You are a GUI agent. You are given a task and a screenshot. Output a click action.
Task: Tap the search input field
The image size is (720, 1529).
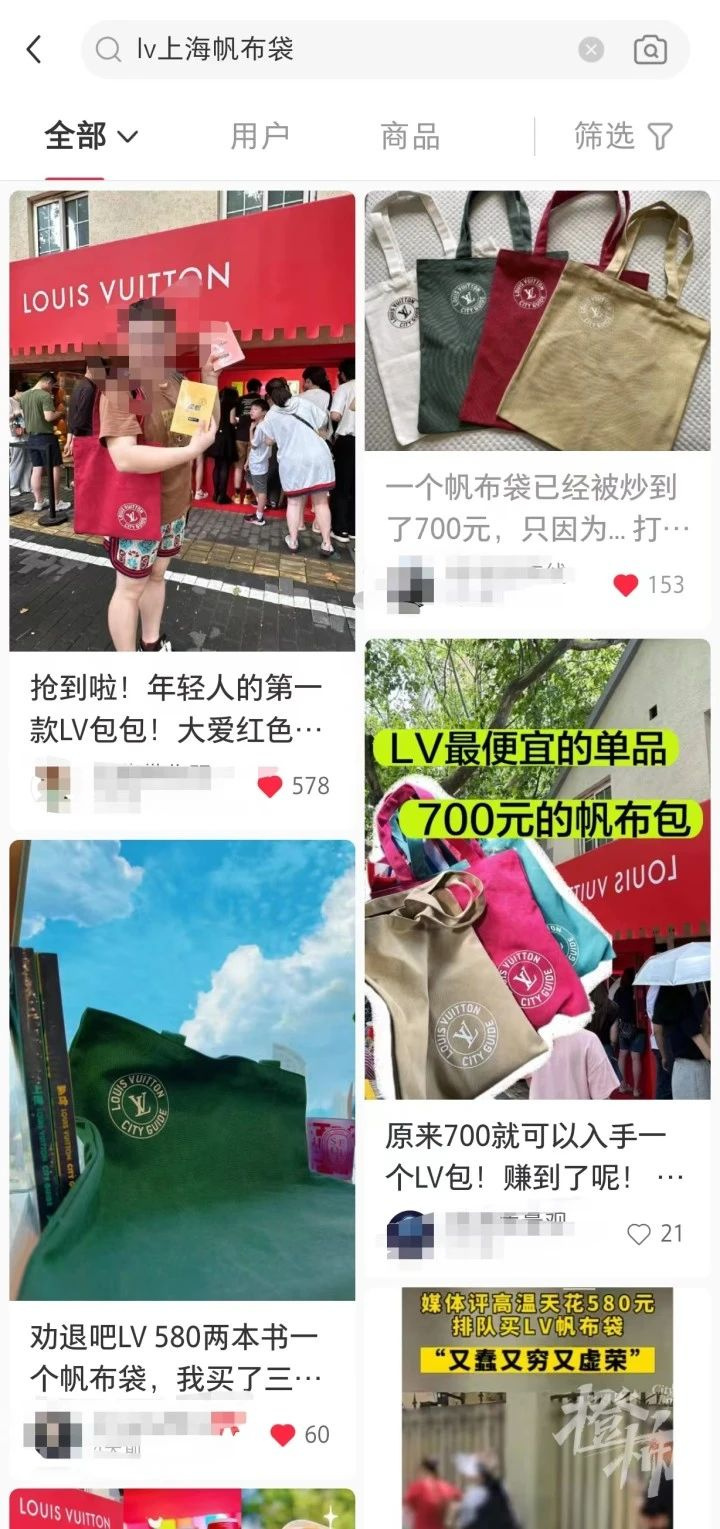pos(300,49)
